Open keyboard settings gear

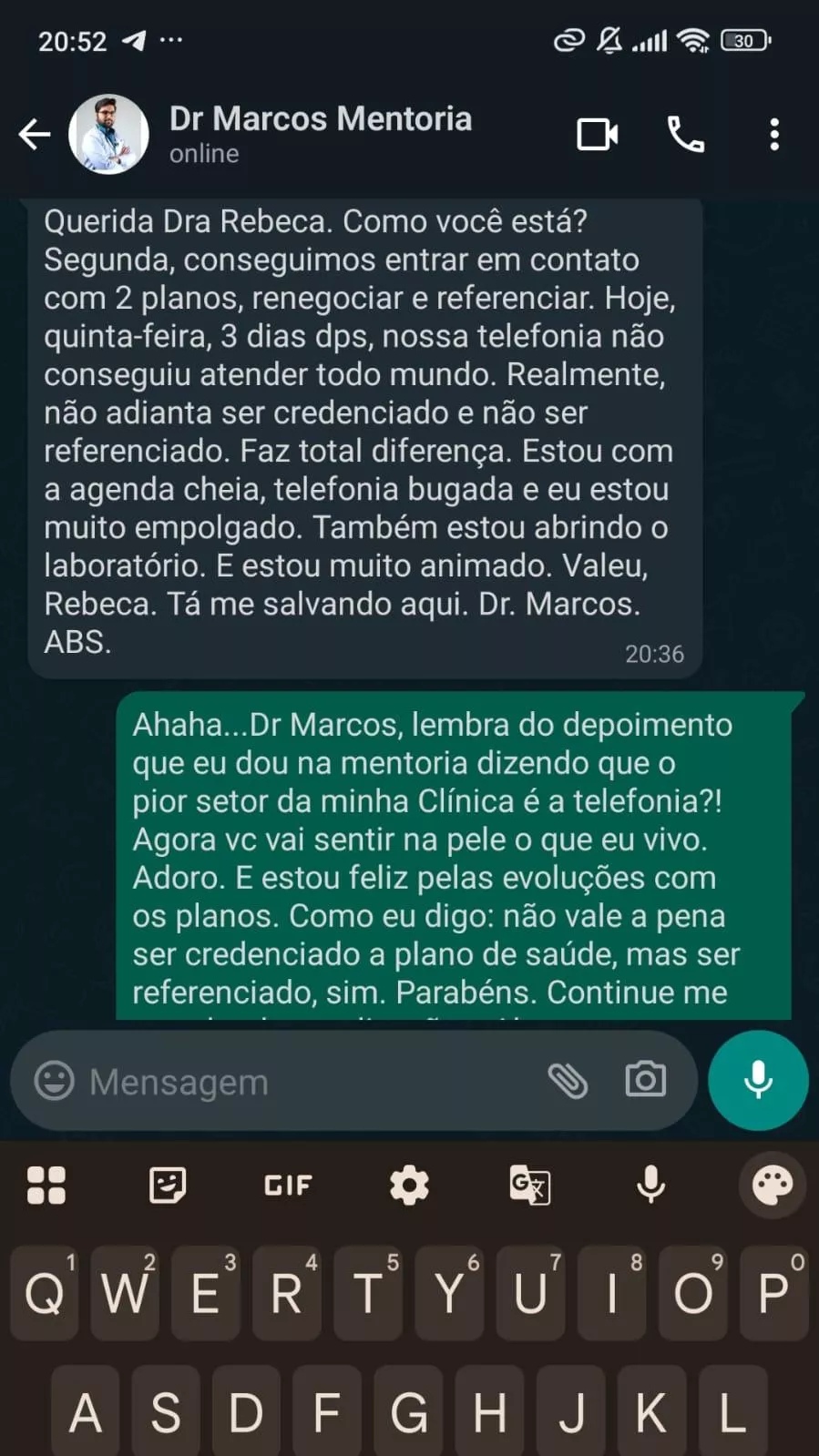tap(409, 1185)
